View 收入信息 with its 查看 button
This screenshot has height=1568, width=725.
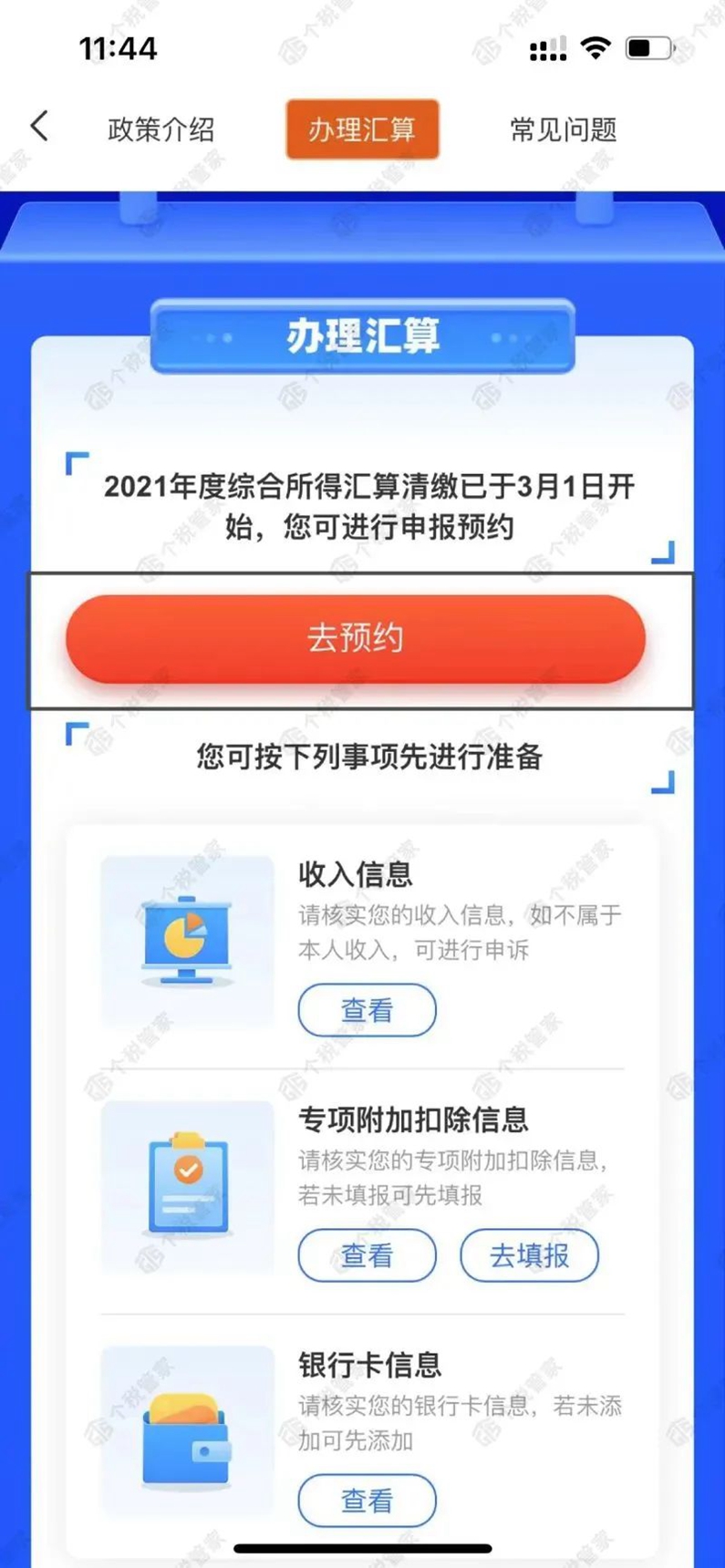pyautogui.click(x=367, y=1010)
